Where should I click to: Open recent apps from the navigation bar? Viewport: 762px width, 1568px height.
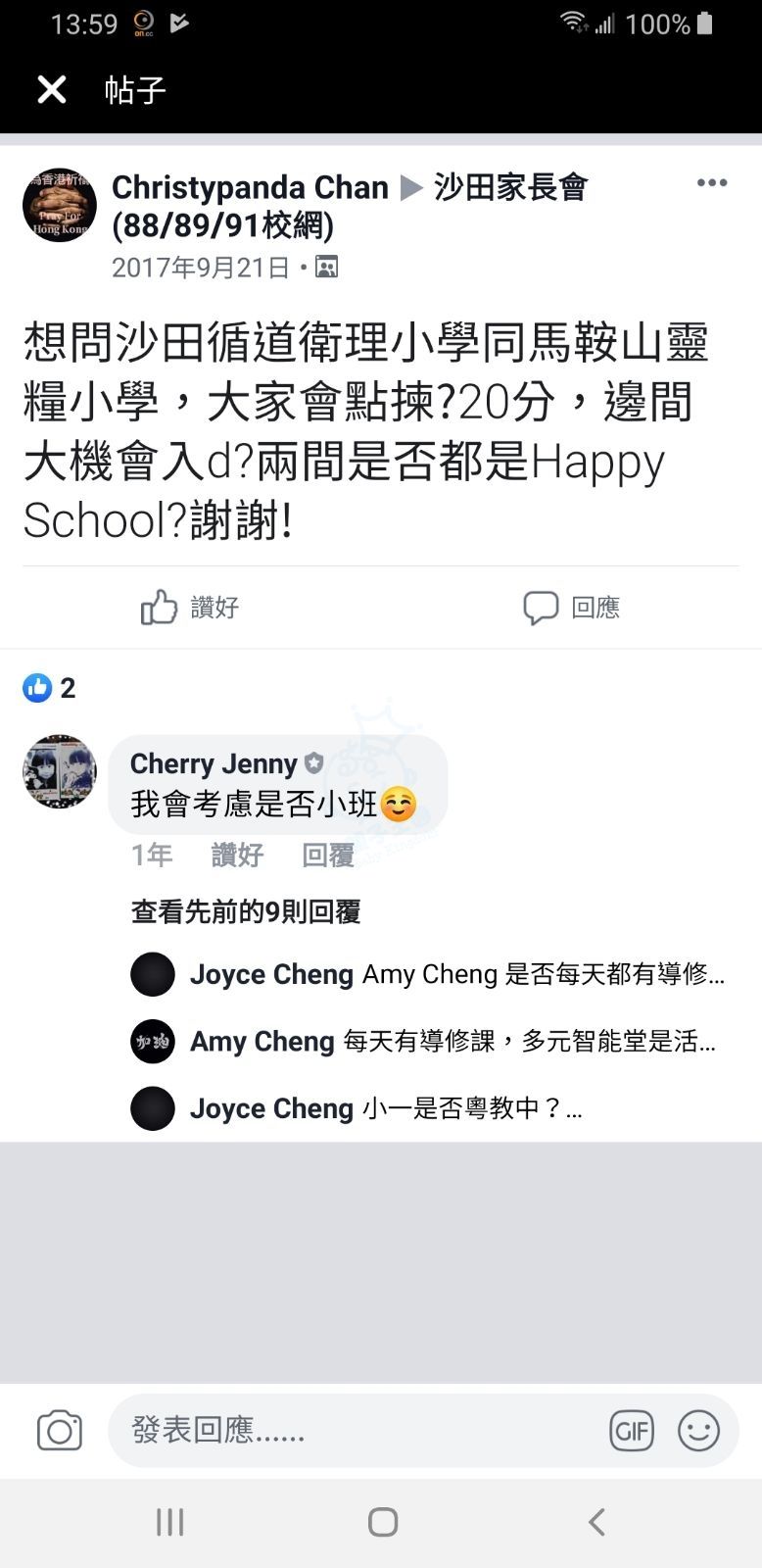pos(169,1522)
